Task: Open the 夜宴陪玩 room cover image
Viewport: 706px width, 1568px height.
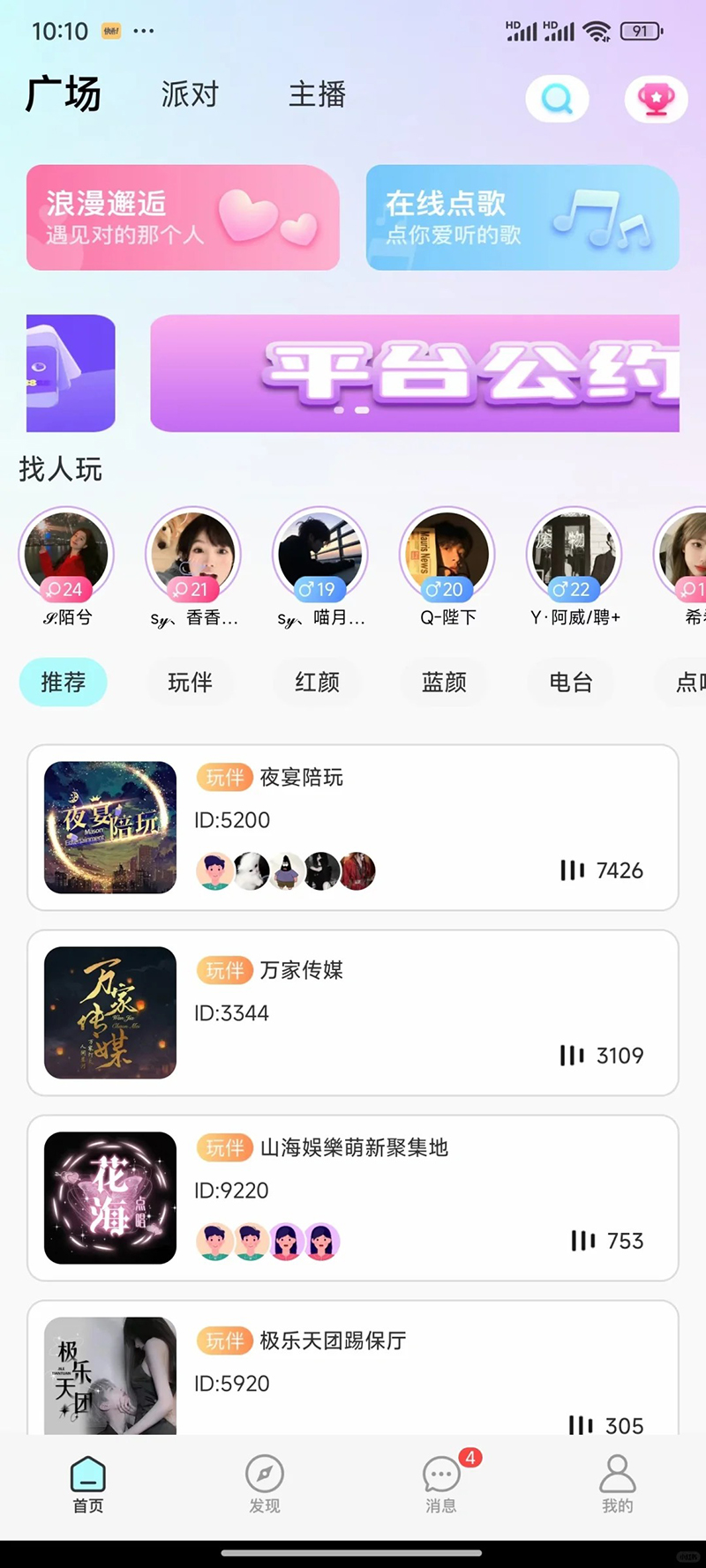Action: click(x=109, y=826)
